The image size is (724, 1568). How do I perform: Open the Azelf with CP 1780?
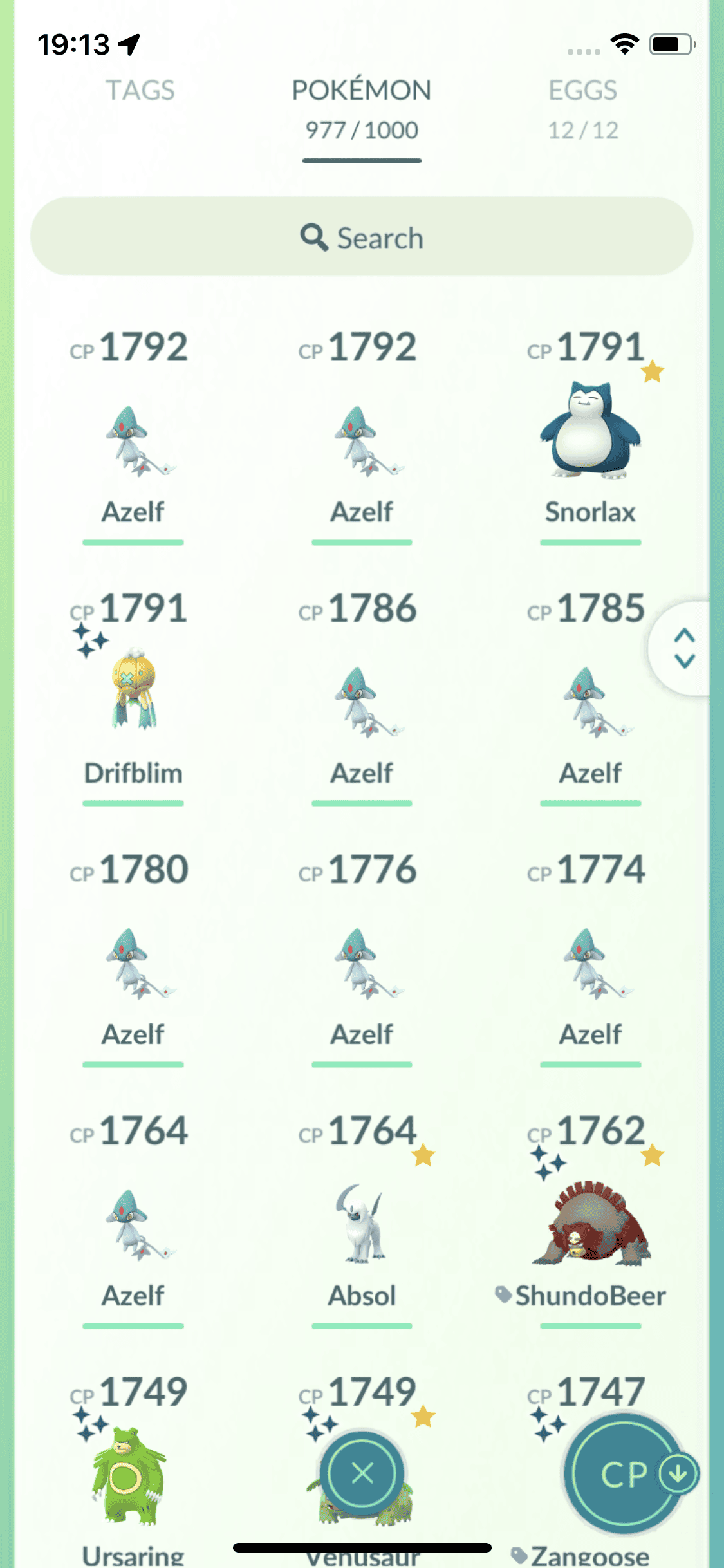[x=133, y=963]
